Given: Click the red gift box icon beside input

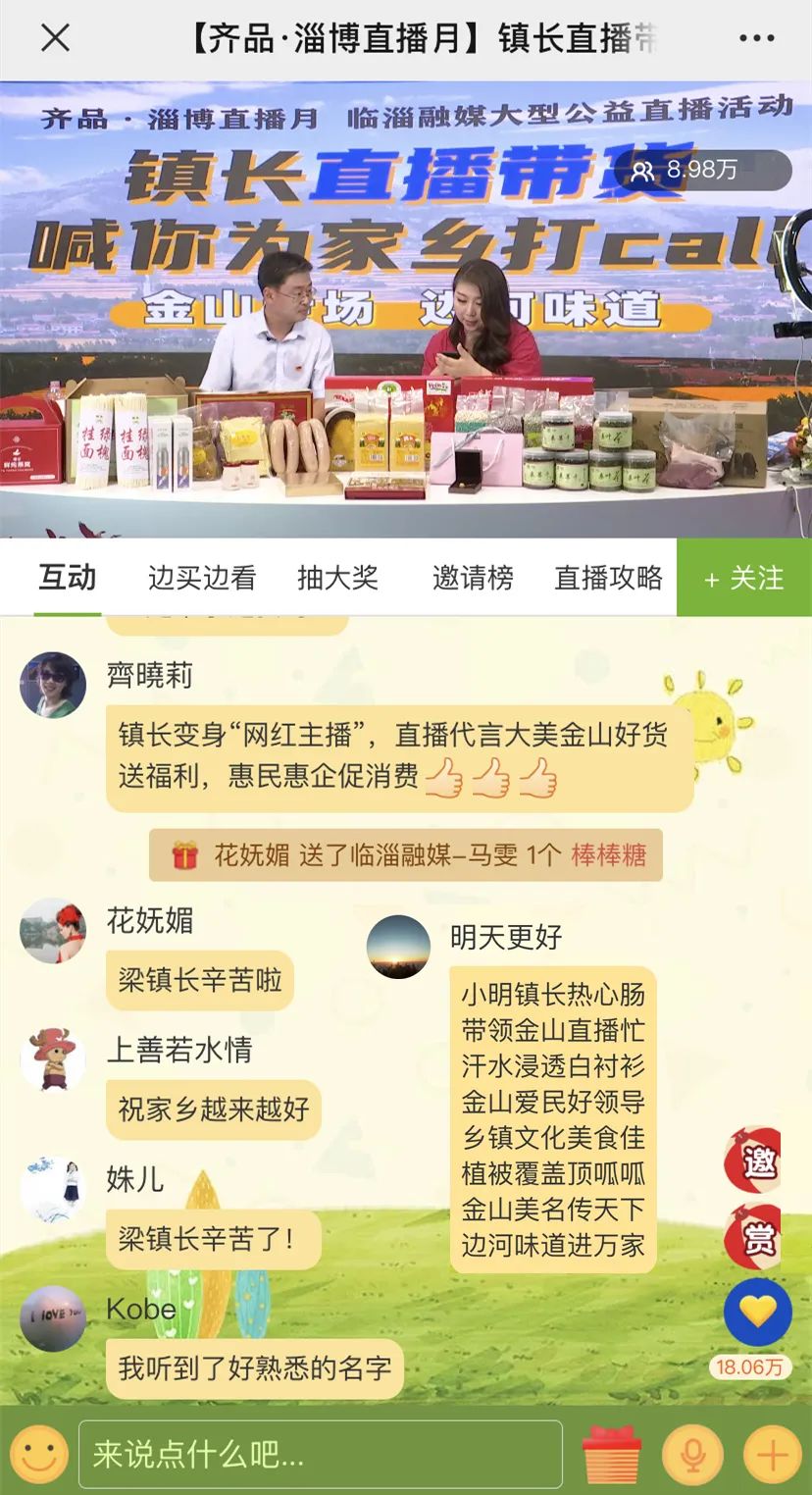Looking at the screenshot, I should [615, 1454].
